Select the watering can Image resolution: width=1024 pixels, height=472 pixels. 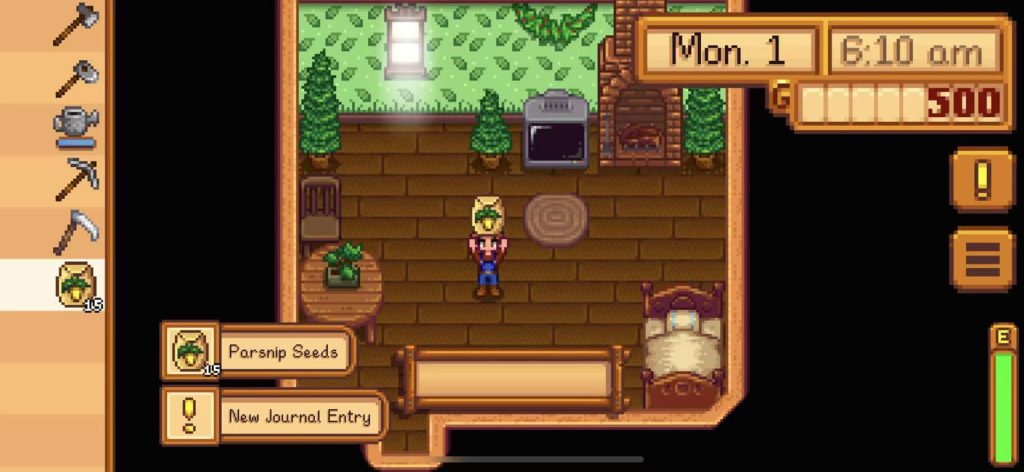[75, 128]
